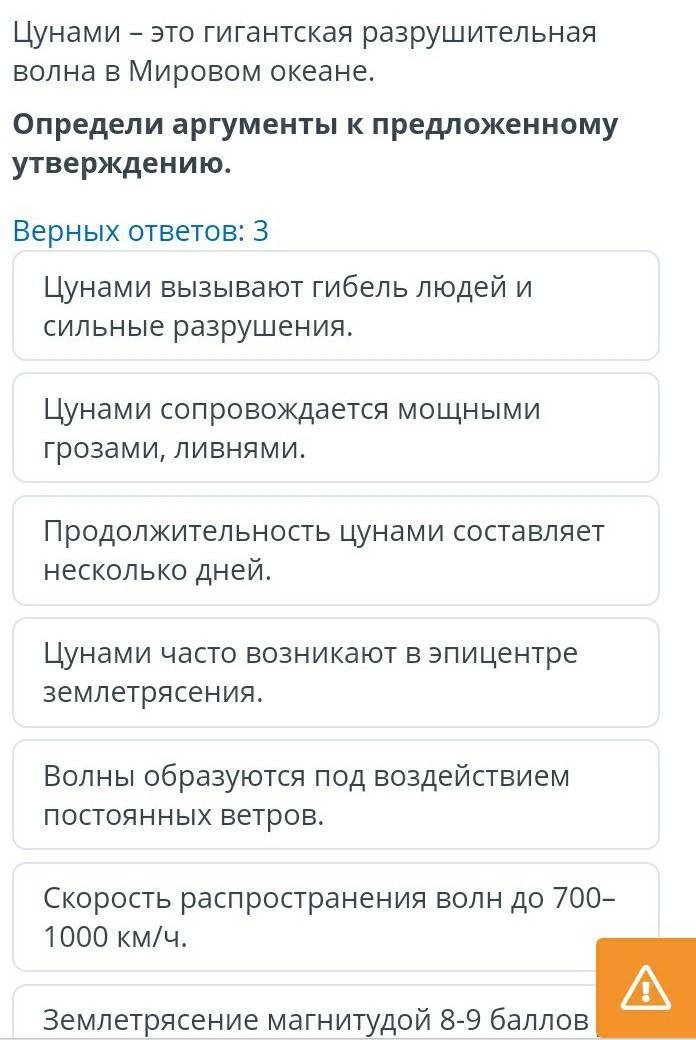Tap the orange warning report button
This screenshot has height=1040, width=696.
[646, 987]
